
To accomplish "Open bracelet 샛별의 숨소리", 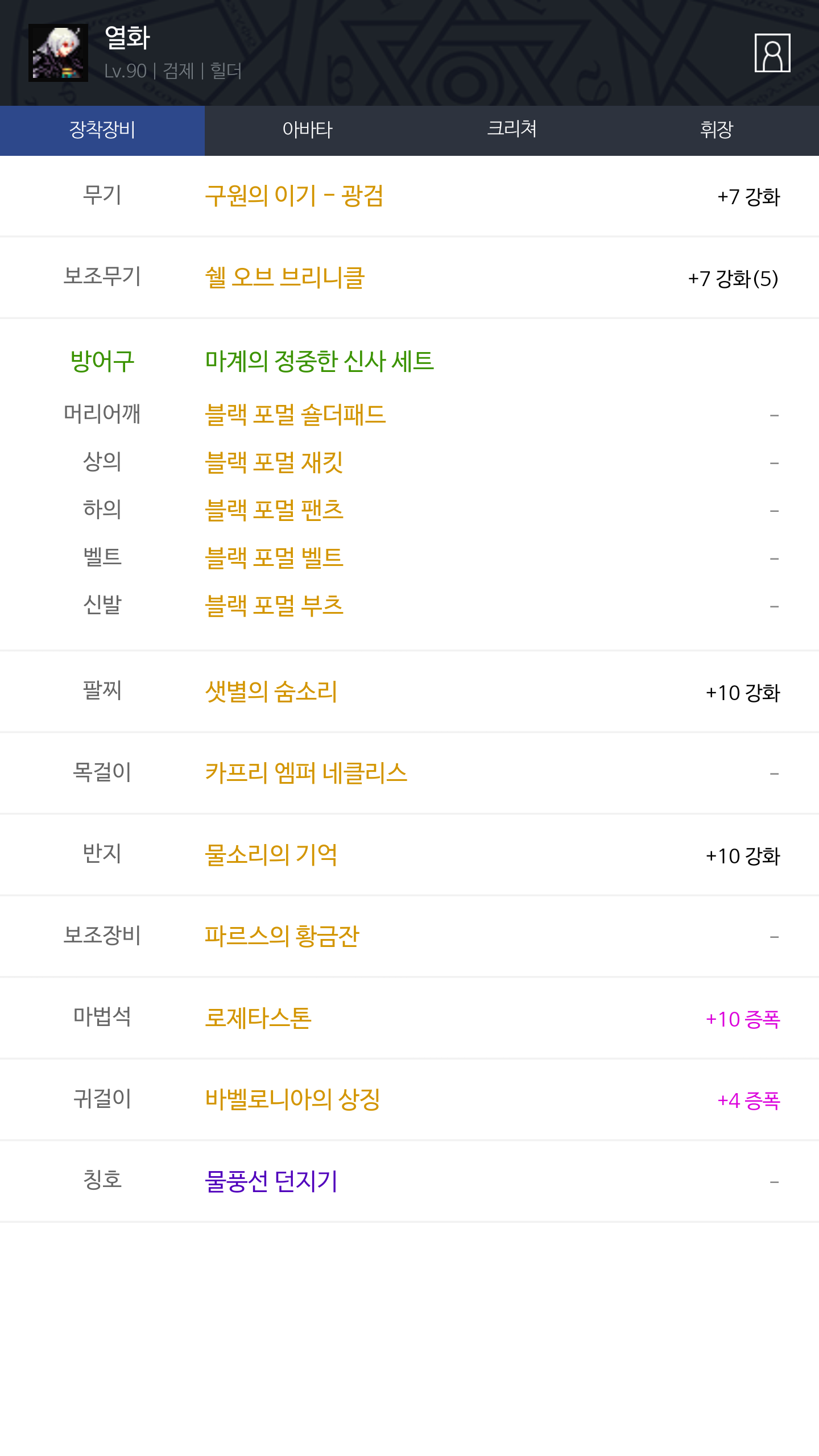I will point(271,692).
